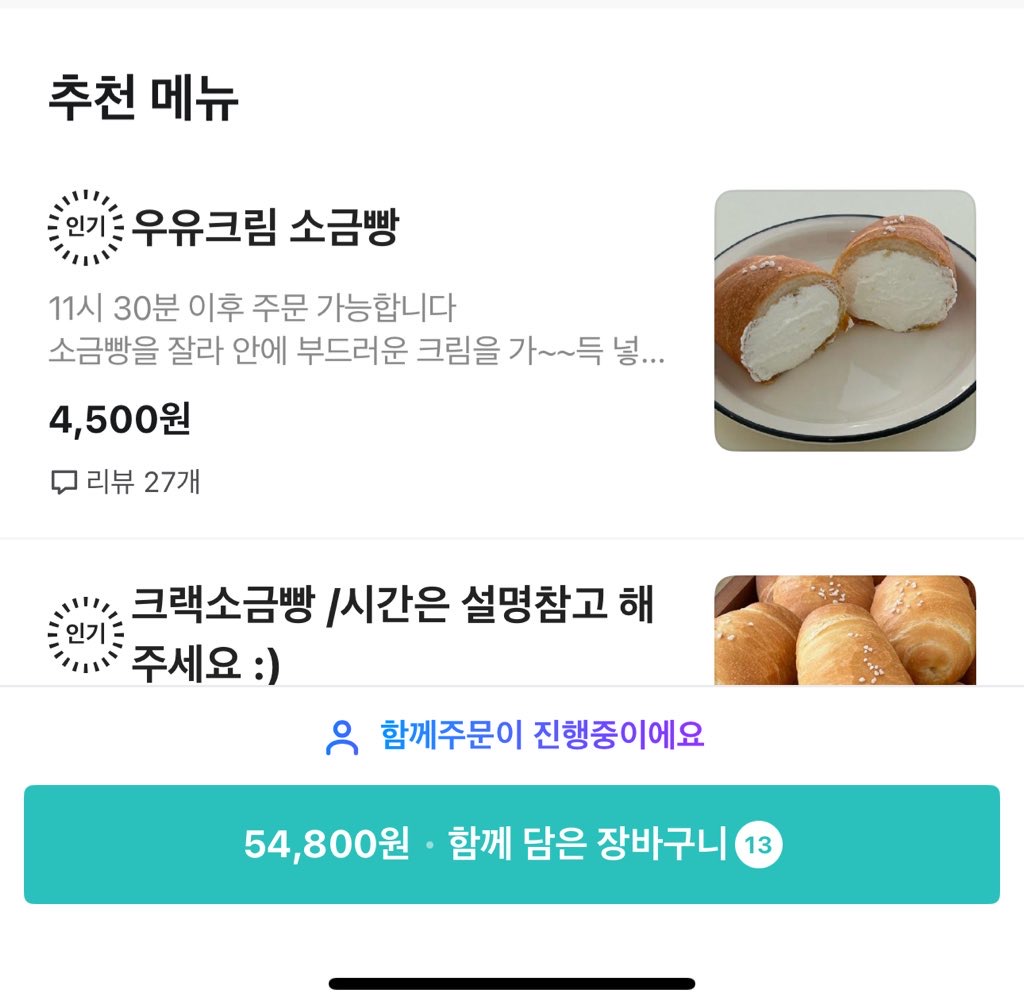Open the 우유크림 소금빵 menu item
The height and width of the screenshot is (1008, 1024).
265,229
